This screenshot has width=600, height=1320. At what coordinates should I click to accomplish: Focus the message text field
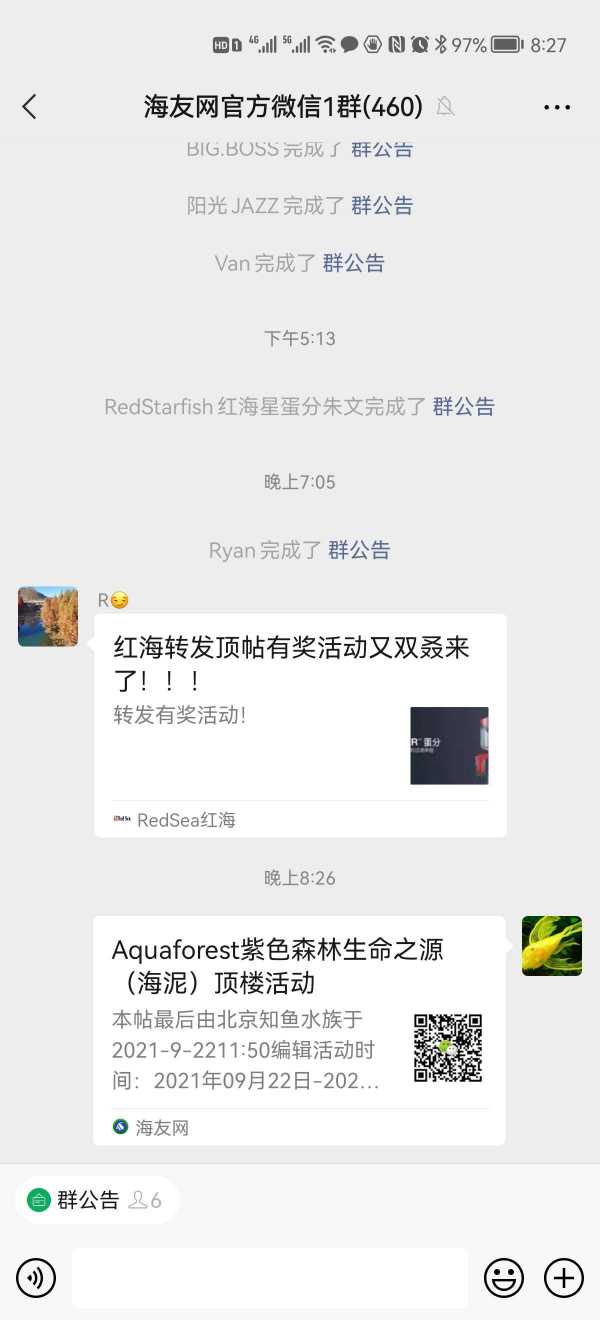[x=270, y=1277]
